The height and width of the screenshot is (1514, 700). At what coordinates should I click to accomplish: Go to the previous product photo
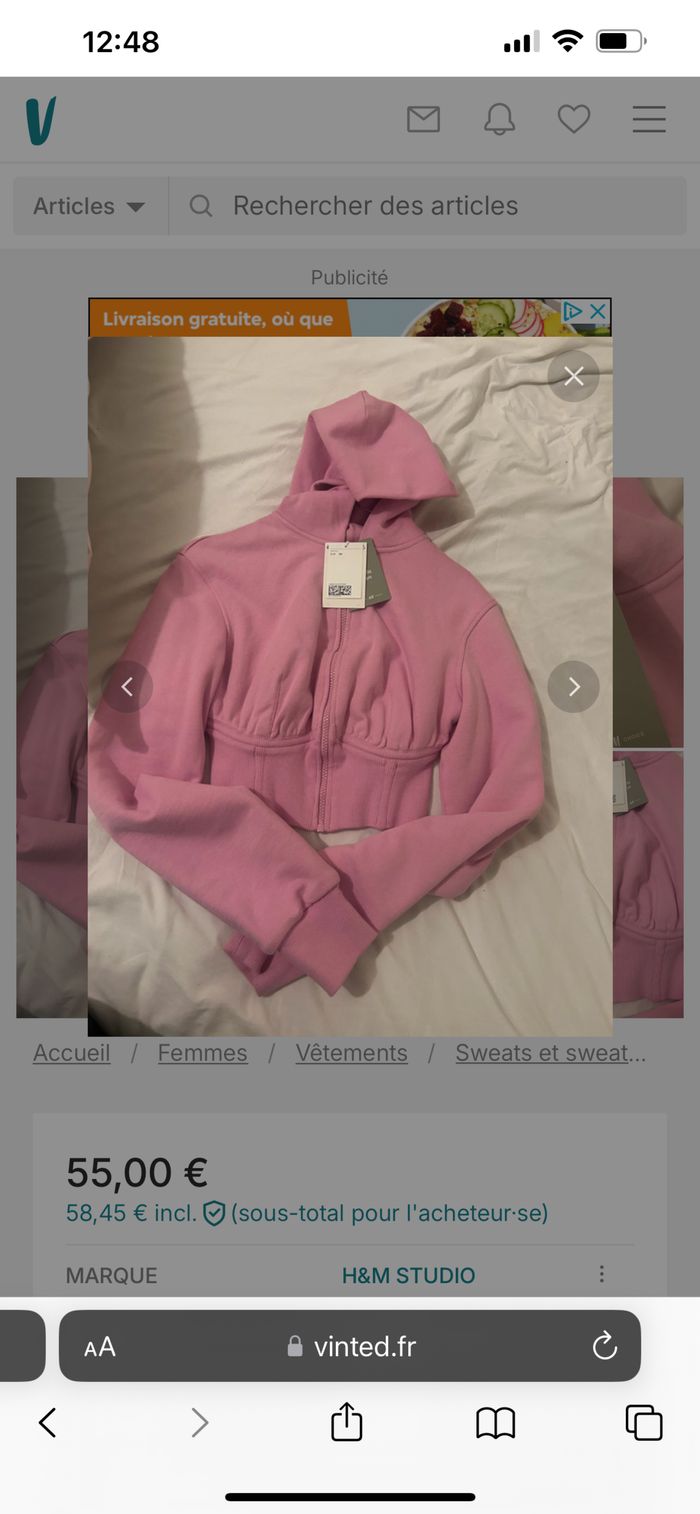127,687
